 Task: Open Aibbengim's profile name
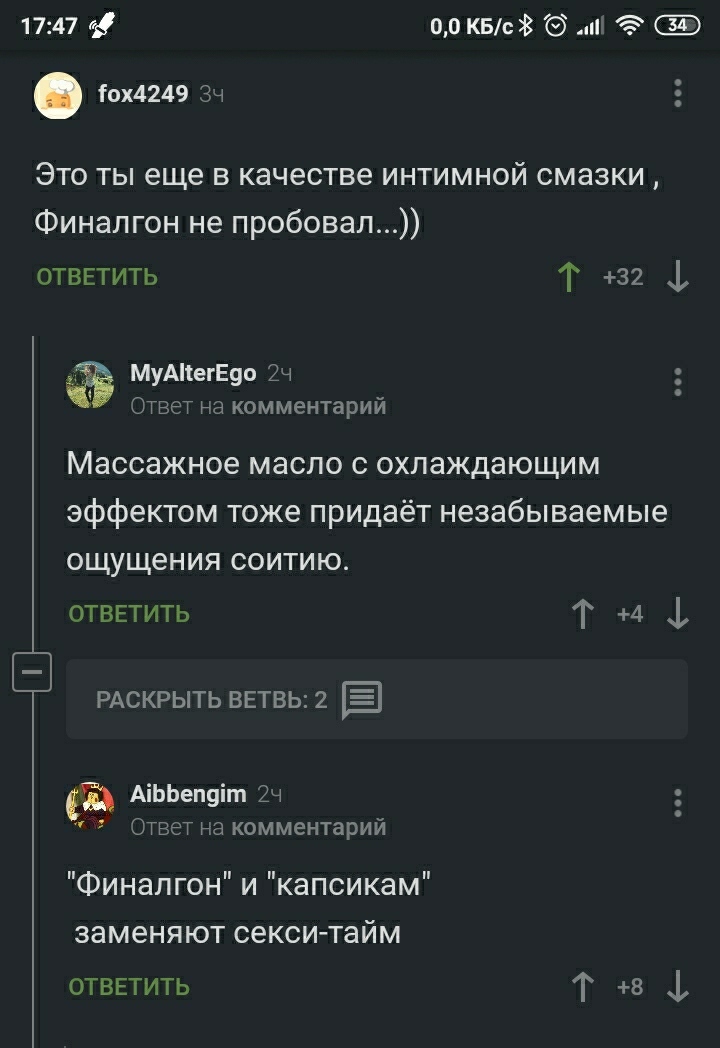click(188, 794)
